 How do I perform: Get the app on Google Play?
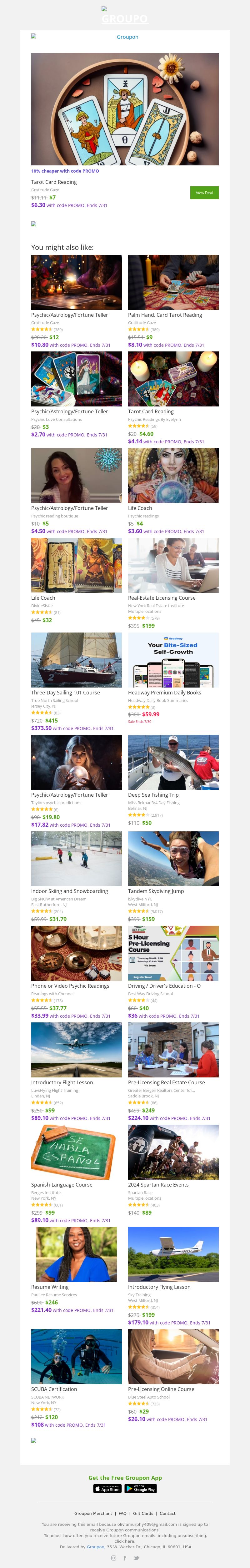pyautogui.click(x=141, y=1488)
